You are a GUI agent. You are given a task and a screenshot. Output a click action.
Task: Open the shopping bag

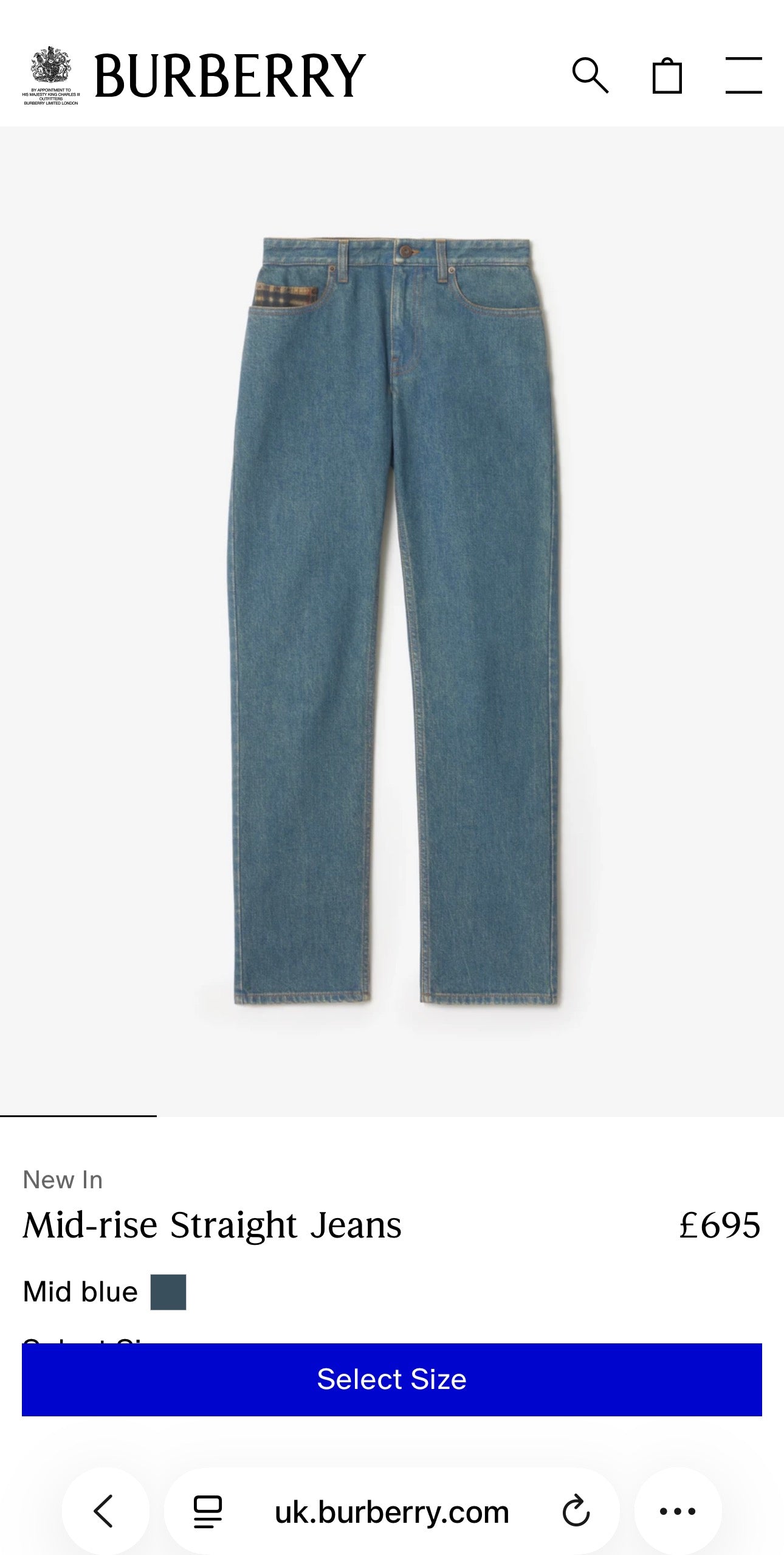coord(667,75)
